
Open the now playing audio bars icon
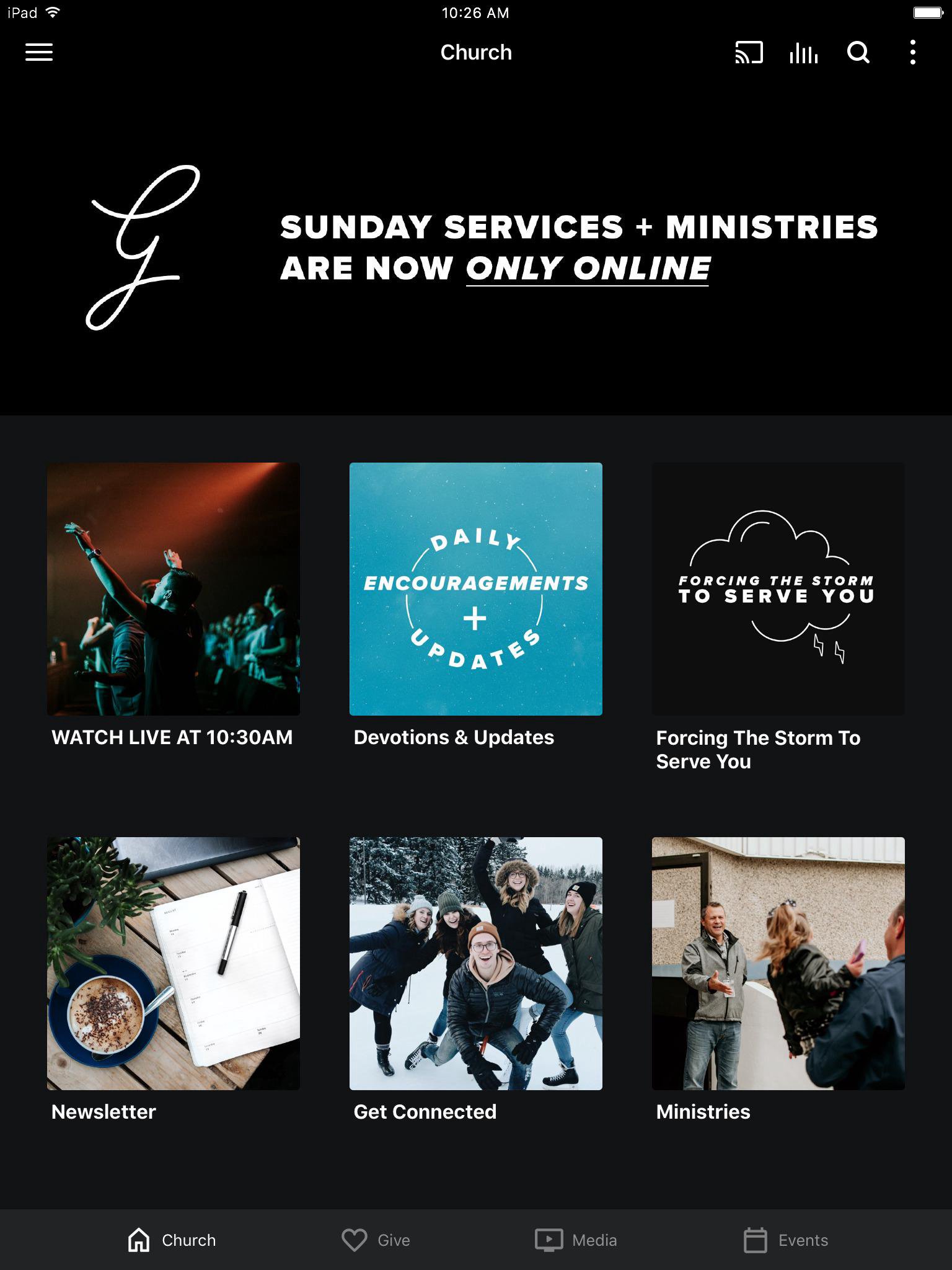click(803, 53)
